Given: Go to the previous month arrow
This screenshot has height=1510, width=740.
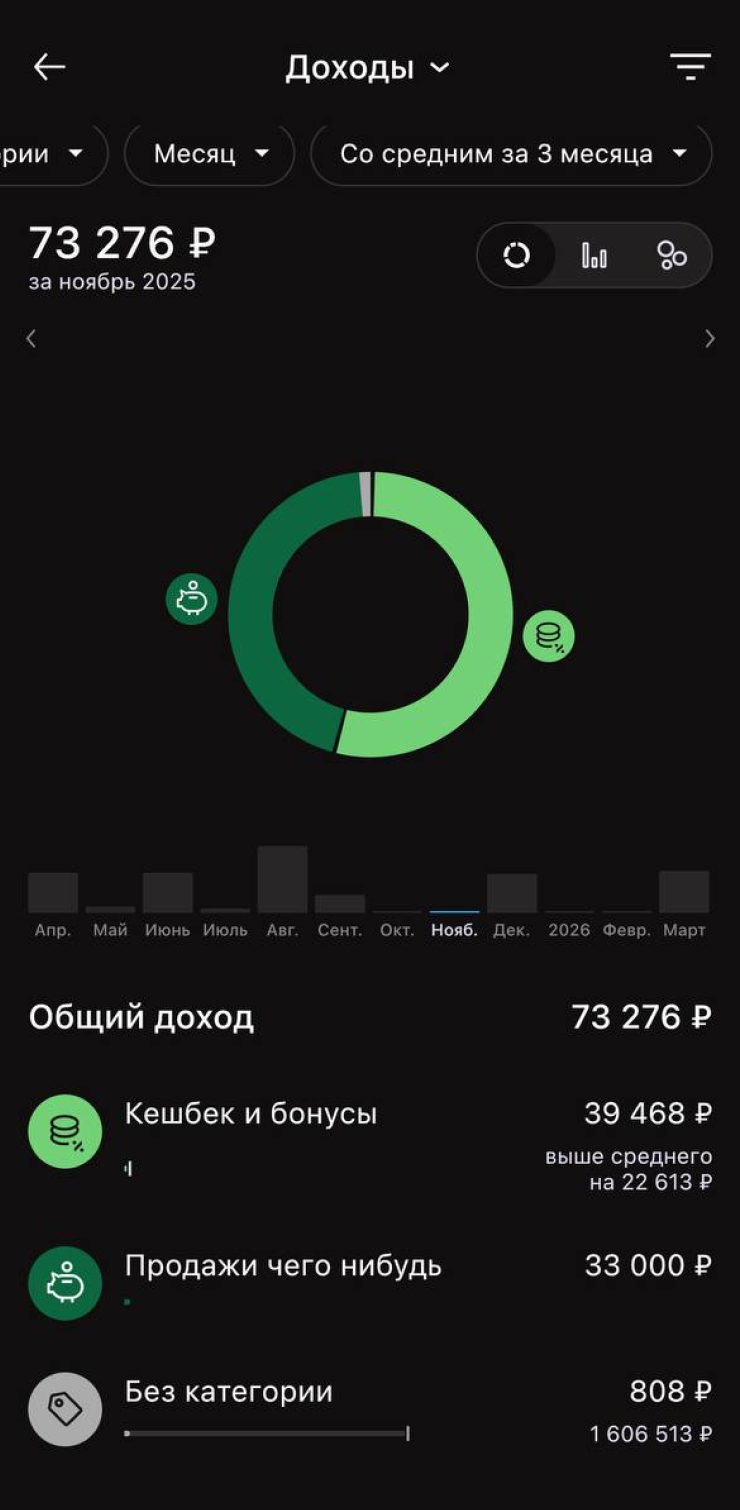Looking at the screenshot, I should click(31, 339).
